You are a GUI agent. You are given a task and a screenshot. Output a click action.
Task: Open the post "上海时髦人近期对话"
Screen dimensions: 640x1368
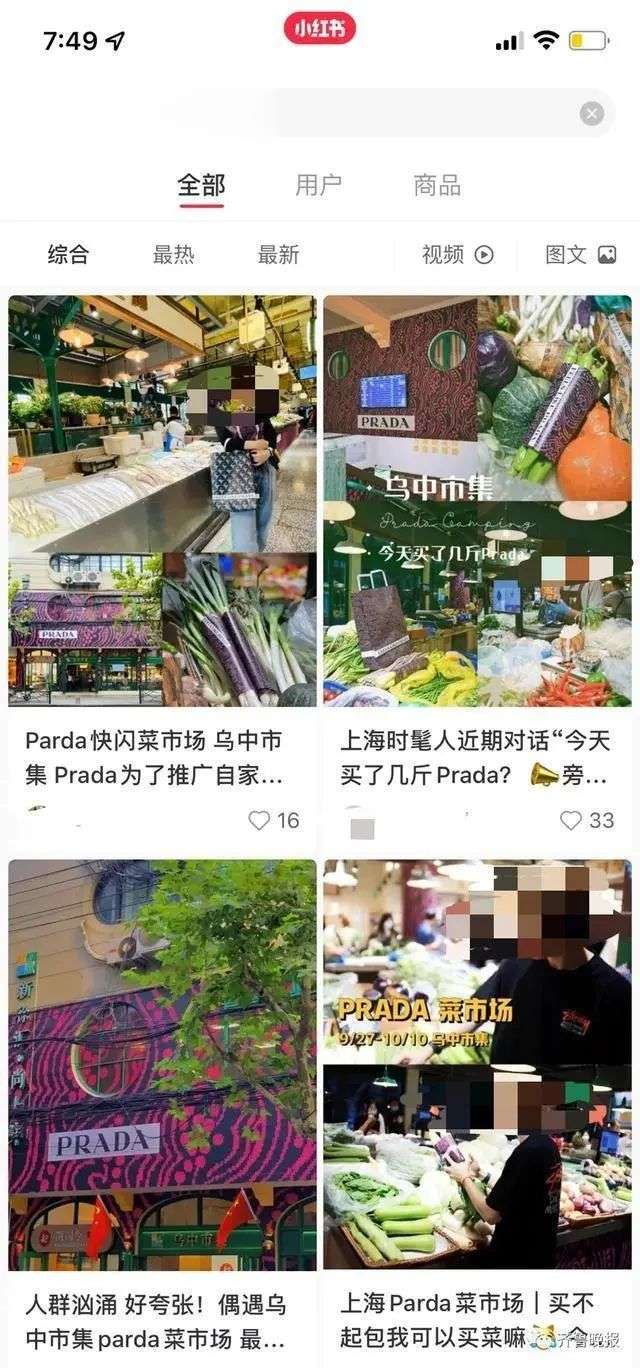477,500
